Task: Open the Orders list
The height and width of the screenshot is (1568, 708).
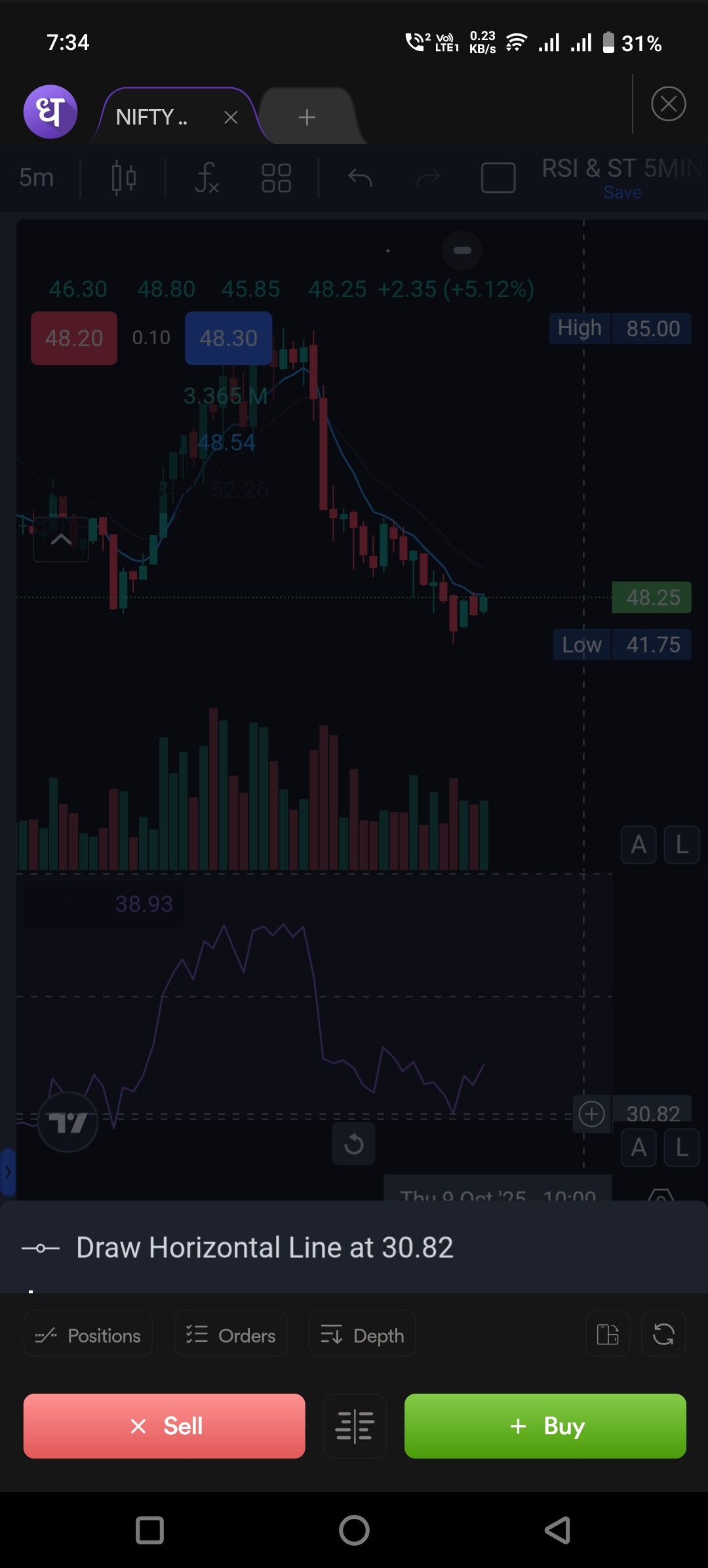Action: [x=231, y=1335]
